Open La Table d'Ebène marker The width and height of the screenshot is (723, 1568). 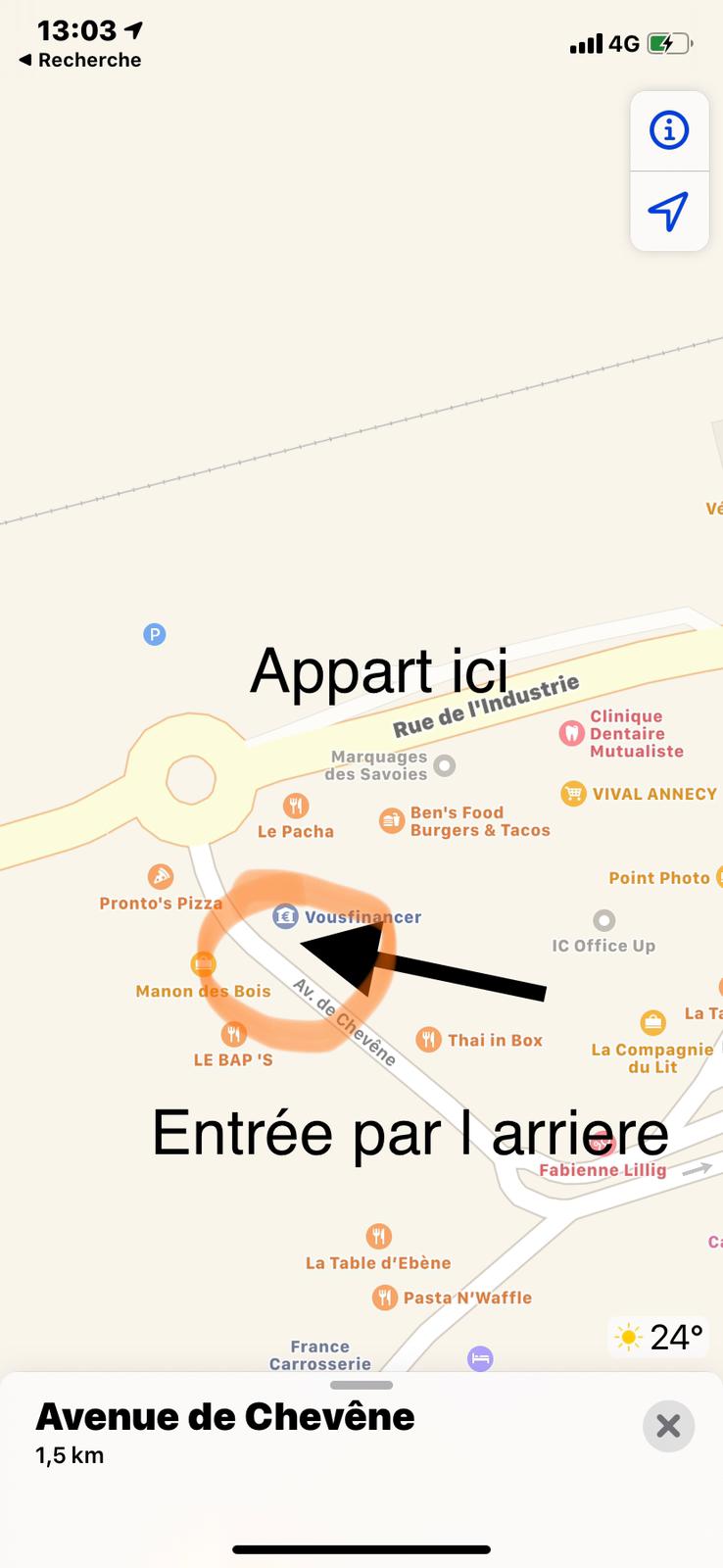pyautogui.click(x=378, y=1237)
